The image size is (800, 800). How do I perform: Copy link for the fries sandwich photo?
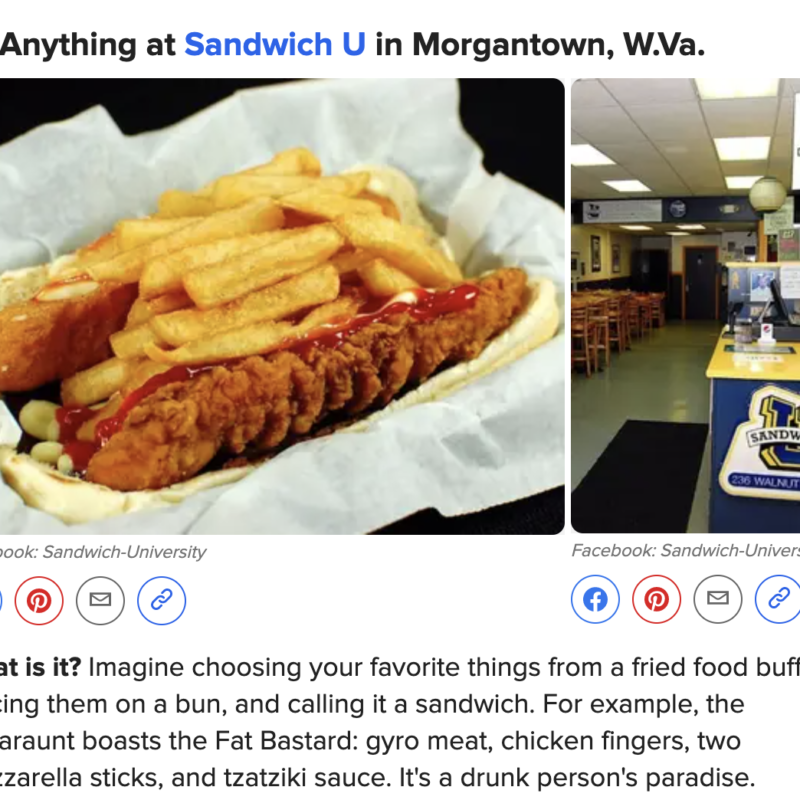click(161, 601)
